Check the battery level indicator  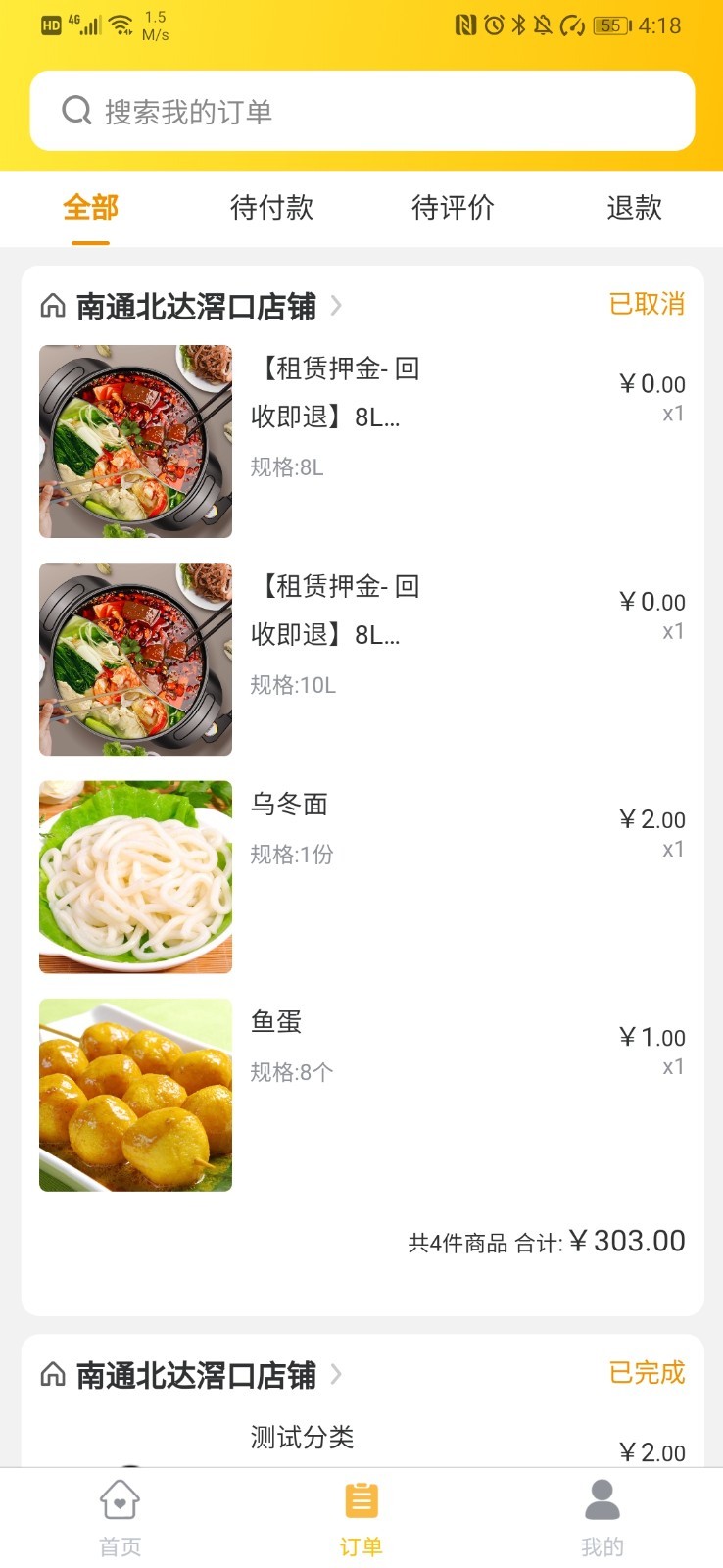click(609, 24)
